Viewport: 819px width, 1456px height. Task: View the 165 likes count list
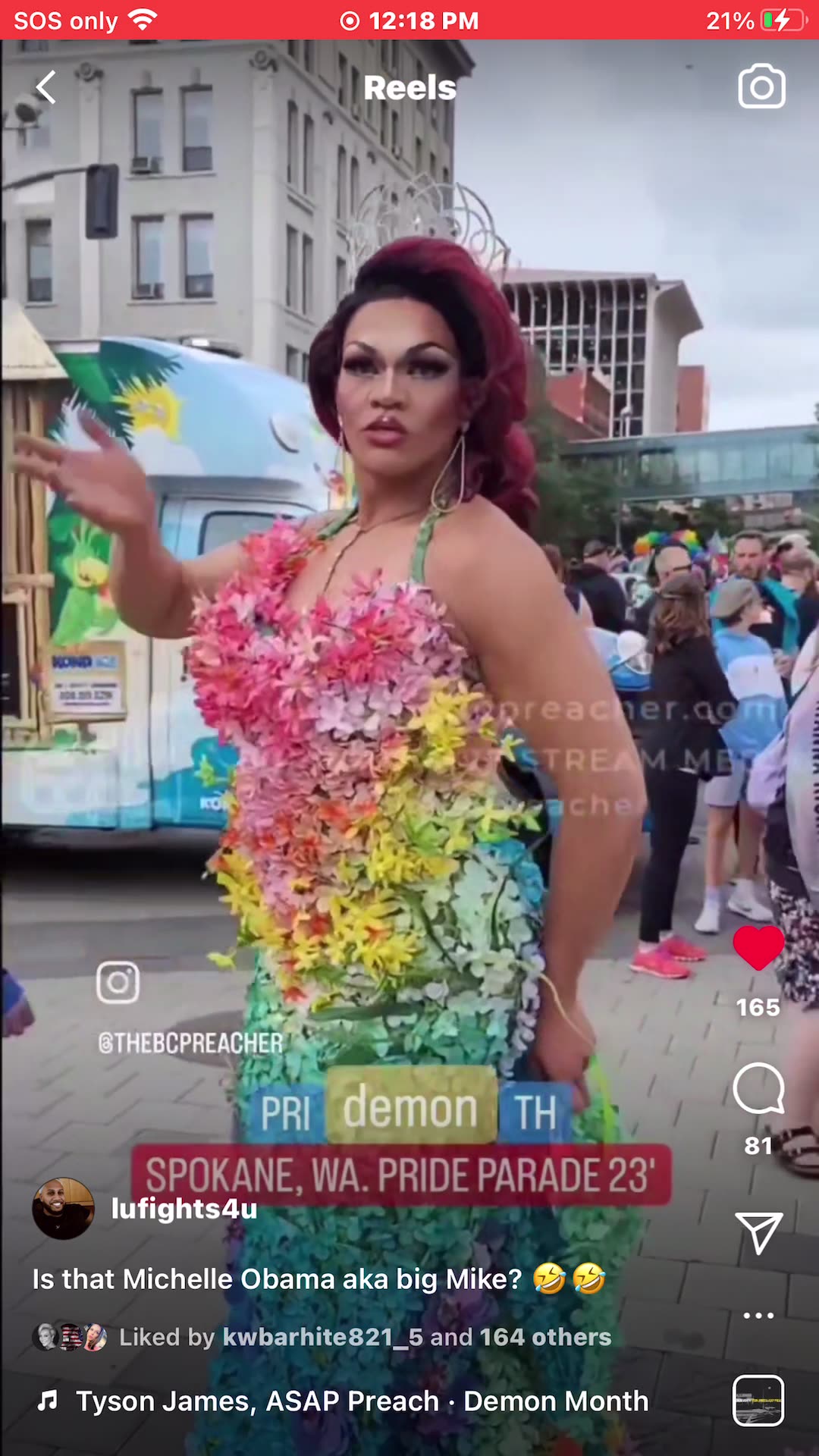[x=758, y=1007]
